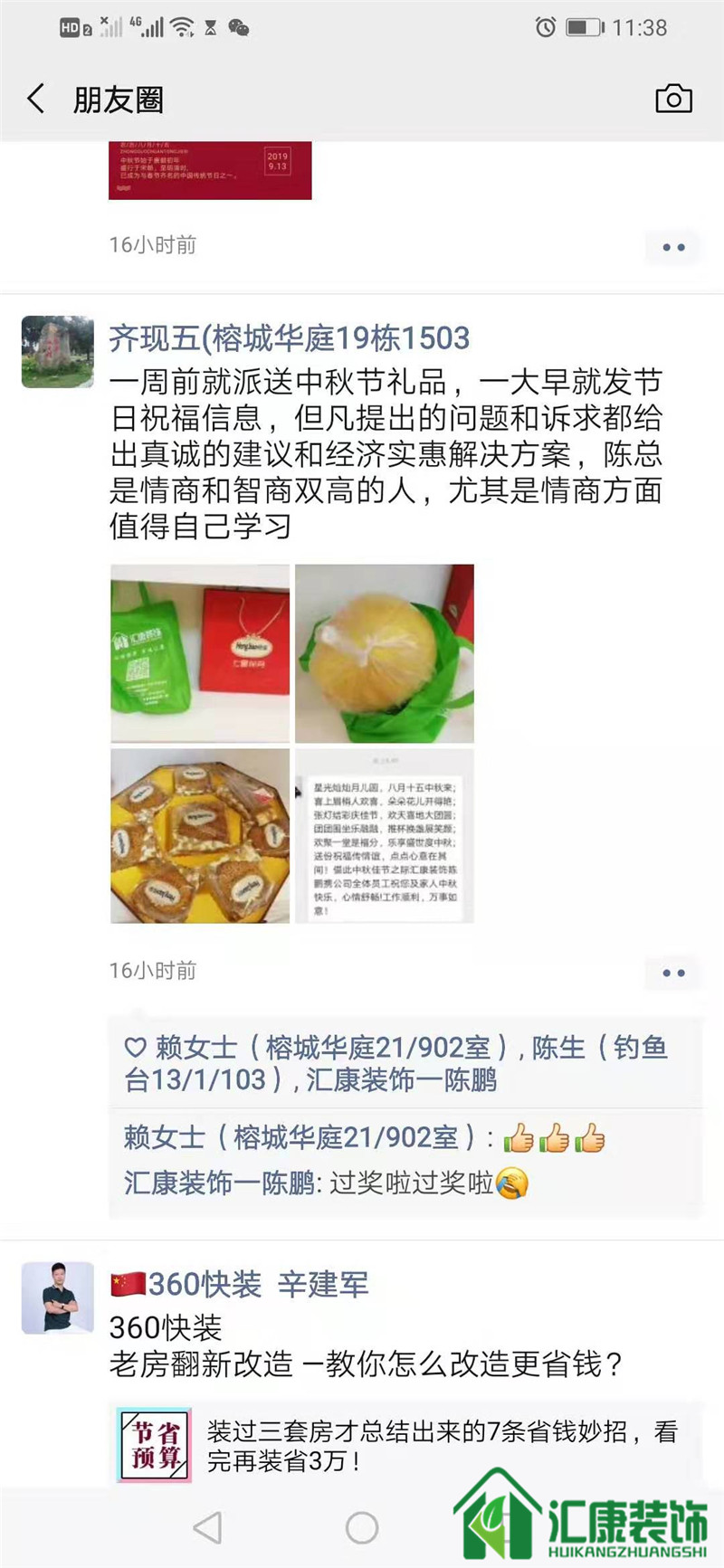Open the festival greeting message screenshot
The width and height of the screenshot is (724, 1568).
point(385,836)
